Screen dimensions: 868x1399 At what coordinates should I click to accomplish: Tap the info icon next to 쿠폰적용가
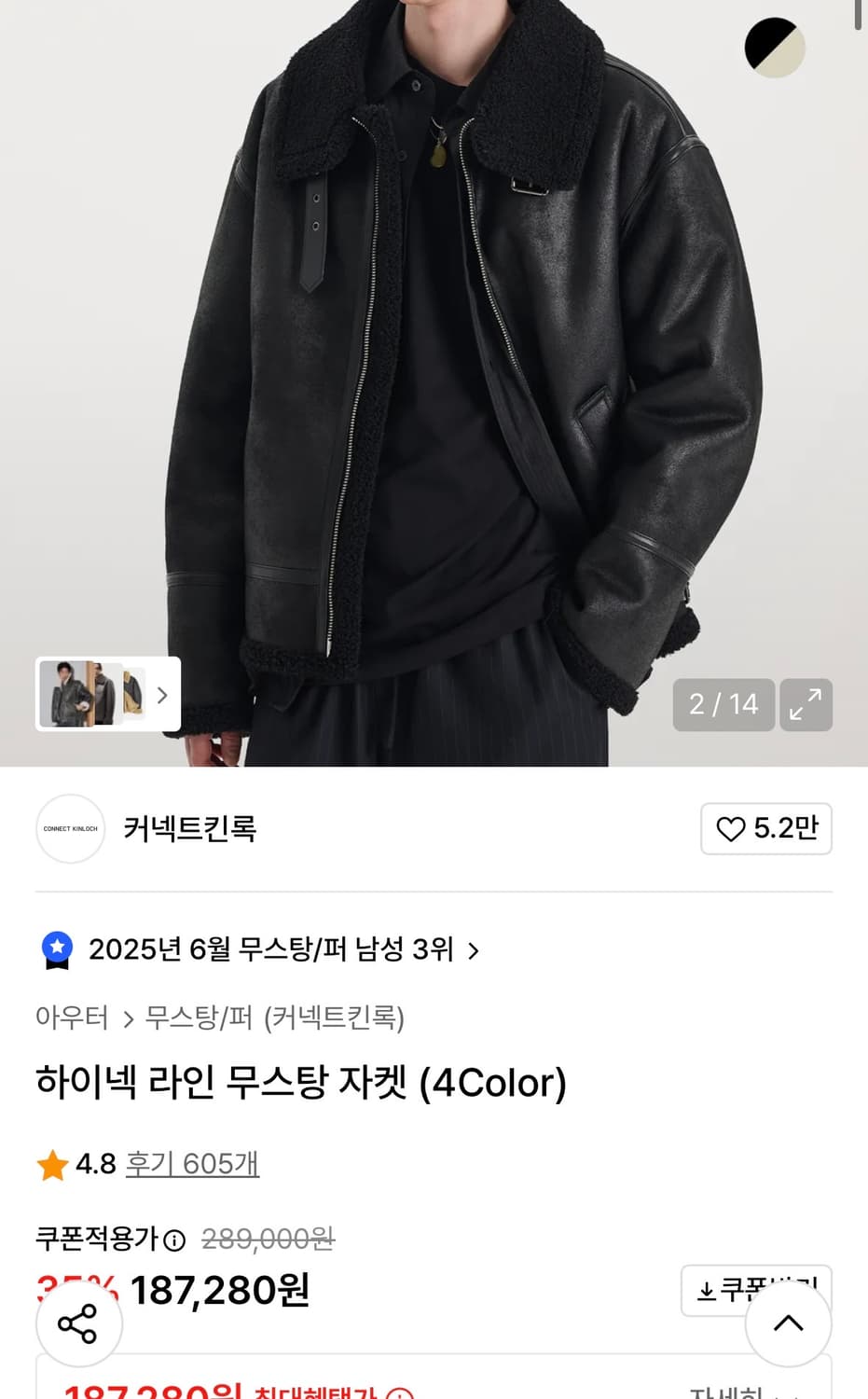(173, 1240)
